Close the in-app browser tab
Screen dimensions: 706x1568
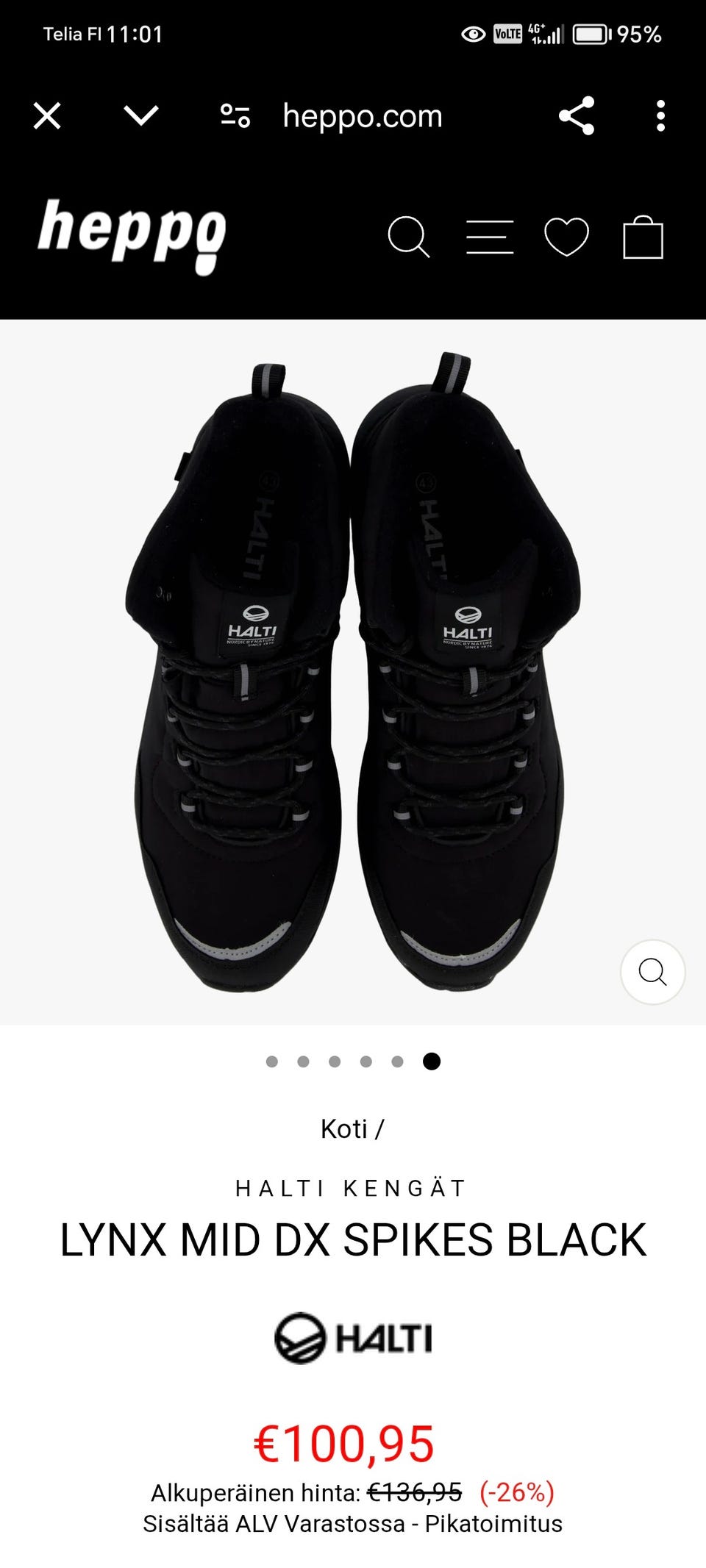[x=47, y=116]
